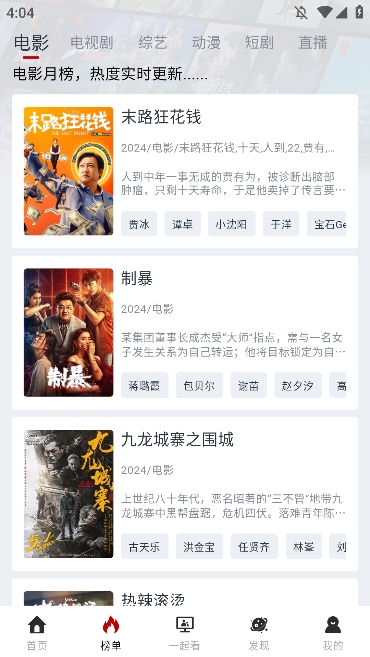Select the actor chip 古天乐

coord(145,546)
